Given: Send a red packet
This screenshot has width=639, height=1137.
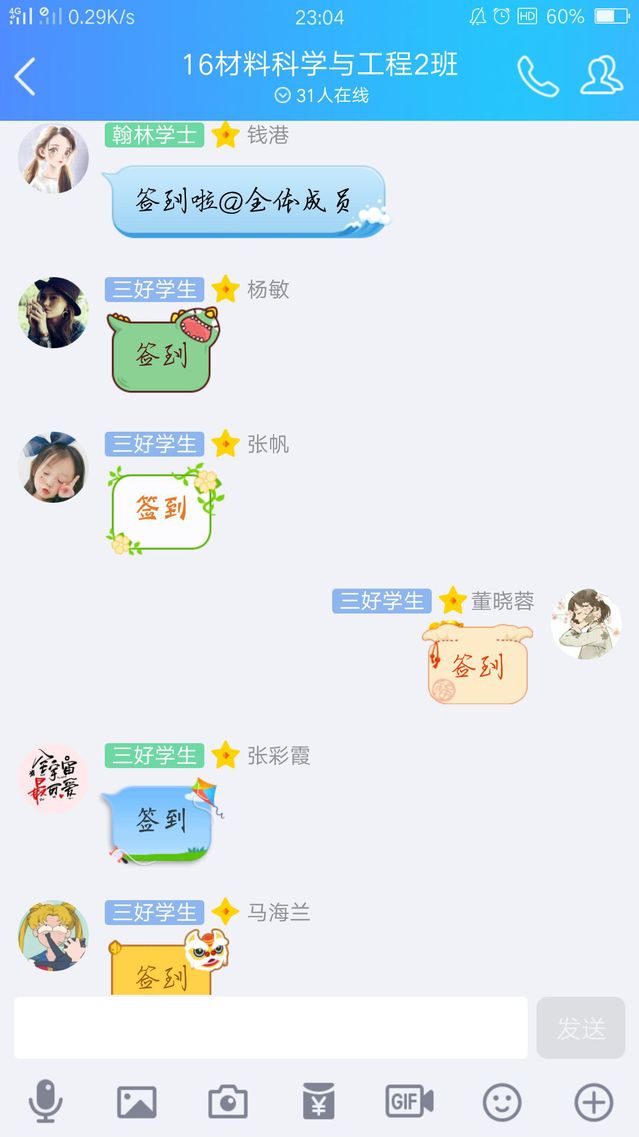Looking at the screenshot, I should [x=318, y=1102].
